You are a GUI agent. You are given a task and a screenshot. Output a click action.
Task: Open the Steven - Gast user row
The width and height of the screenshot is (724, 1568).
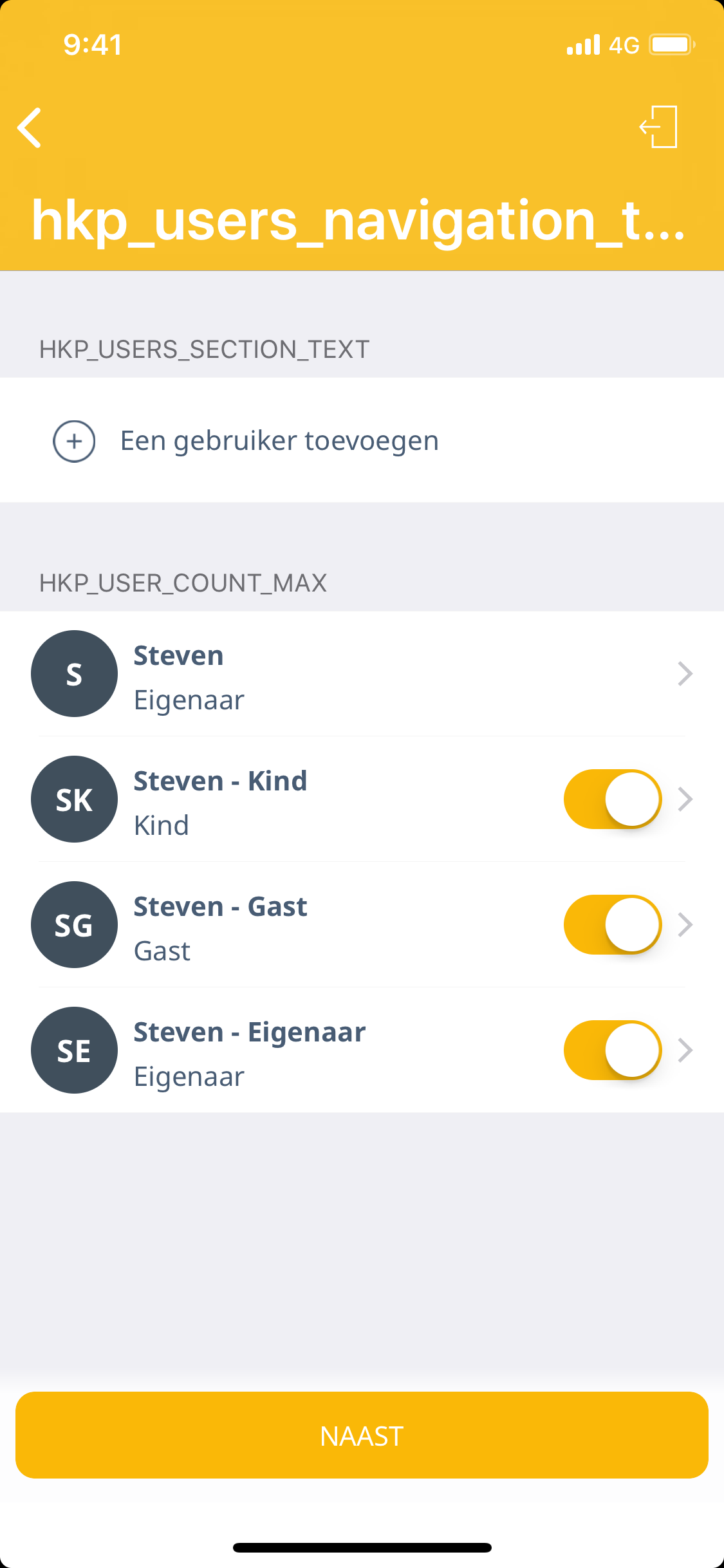pyautogui.click(x=322, y=925)
